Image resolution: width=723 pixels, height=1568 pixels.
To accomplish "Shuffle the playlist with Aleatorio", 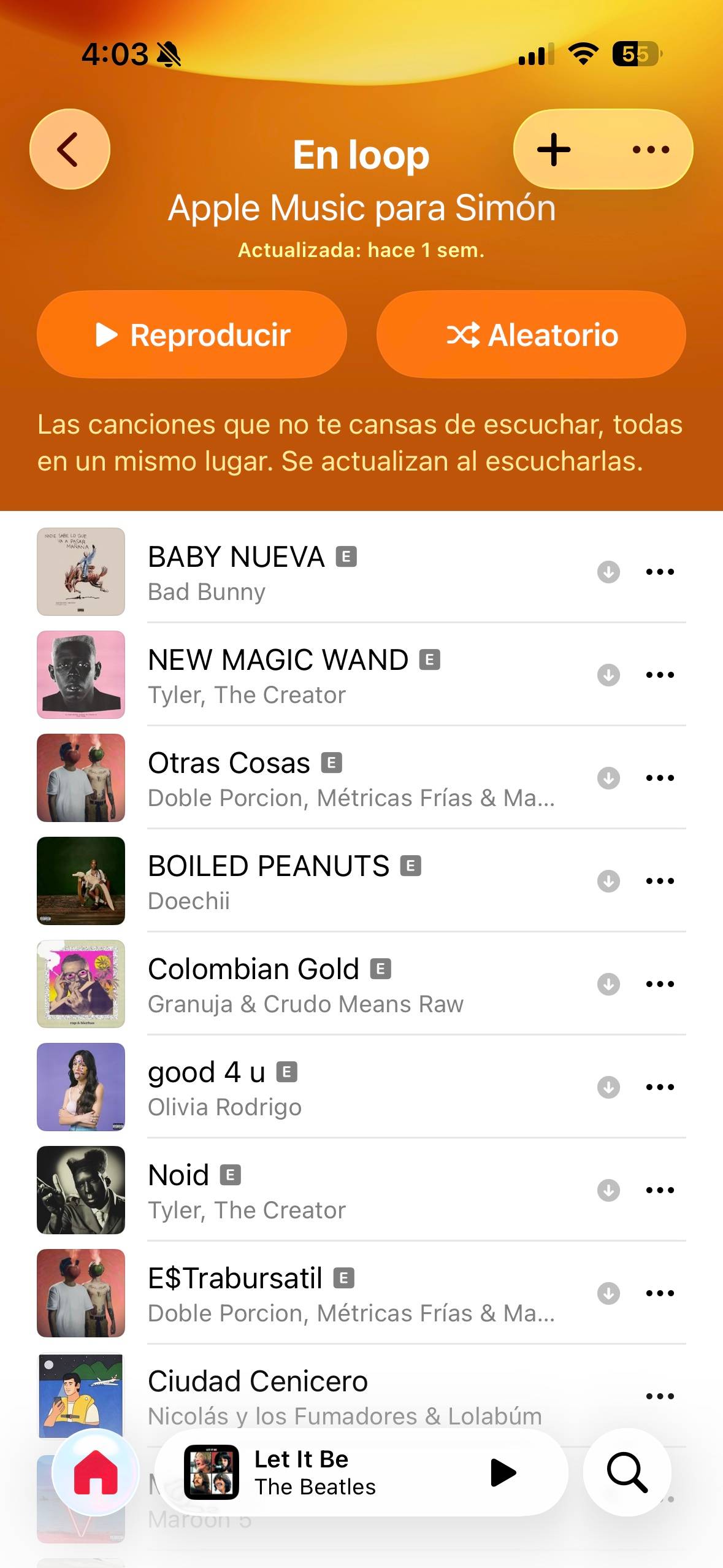I will pos(531,334).
